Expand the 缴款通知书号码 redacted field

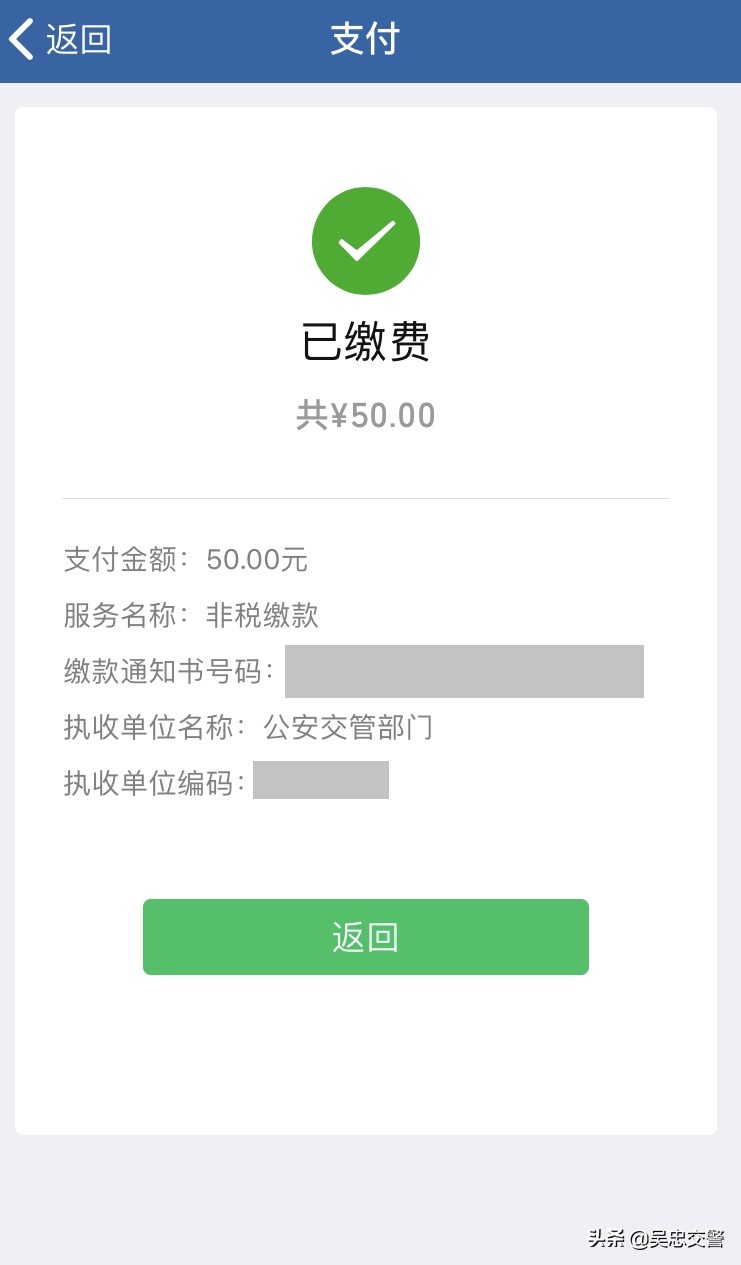coord(464,671)
